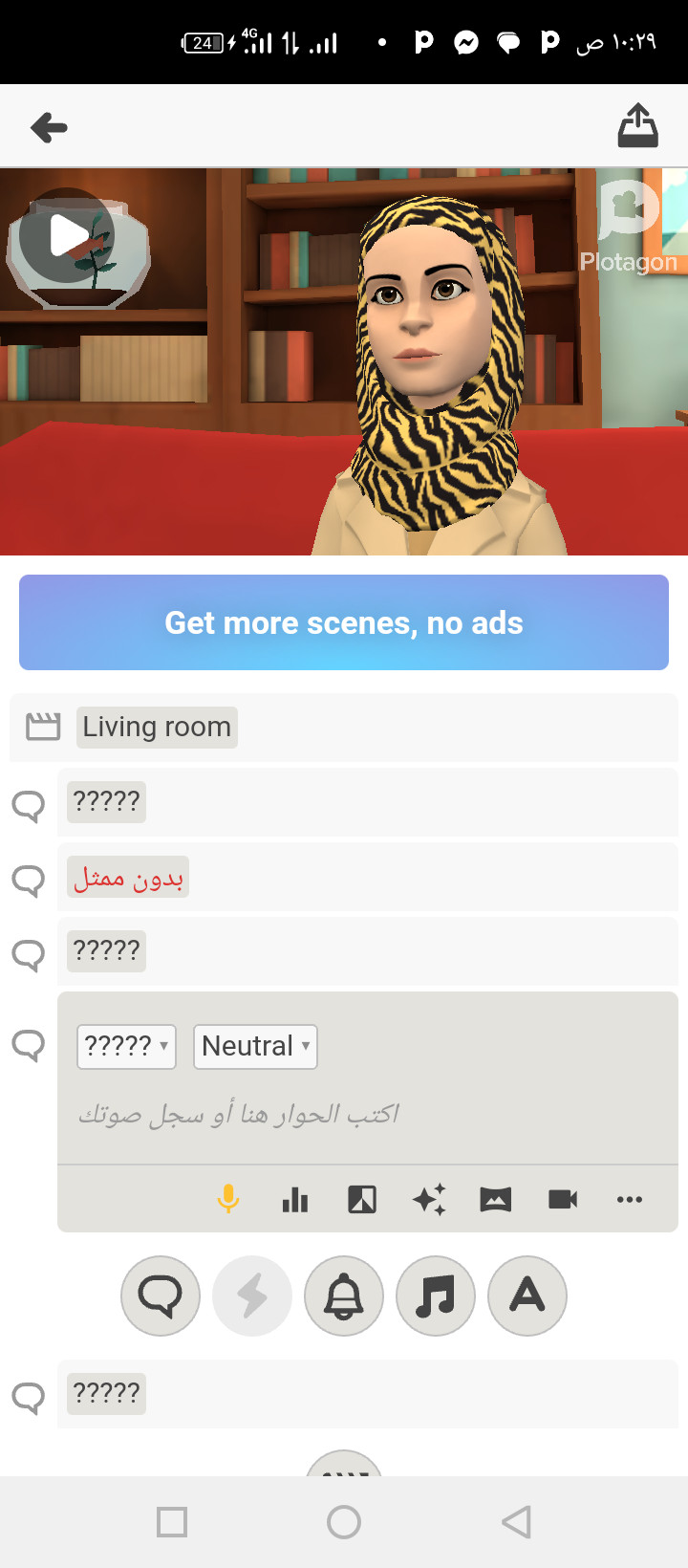The width and height of the screenshot is (688, 1568).
Task: Add a dialogue line with speech bubble button
Action: pos(161,1296)
